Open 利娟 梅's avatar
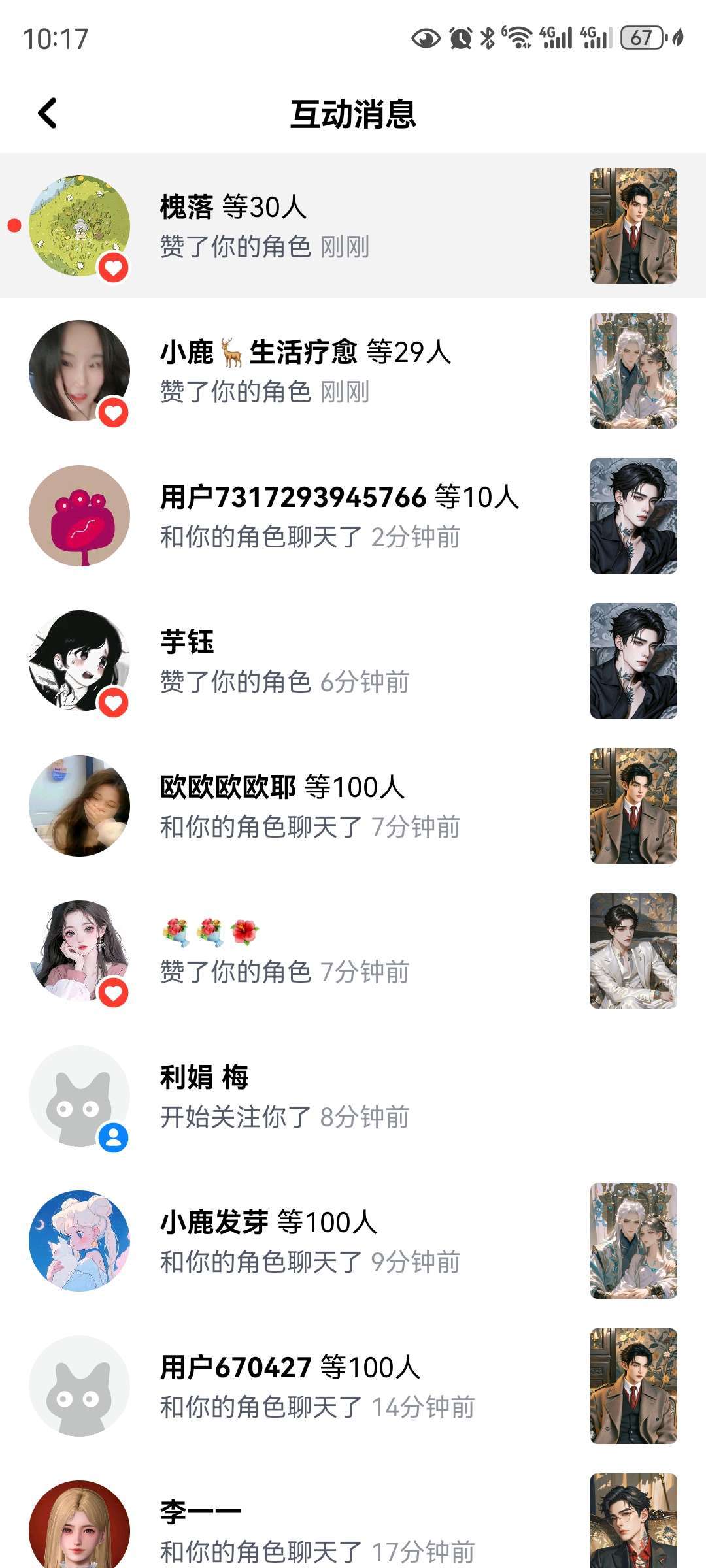This screenshot has width=706, height=1568. pyautogui.click(x=79, y=1096)
